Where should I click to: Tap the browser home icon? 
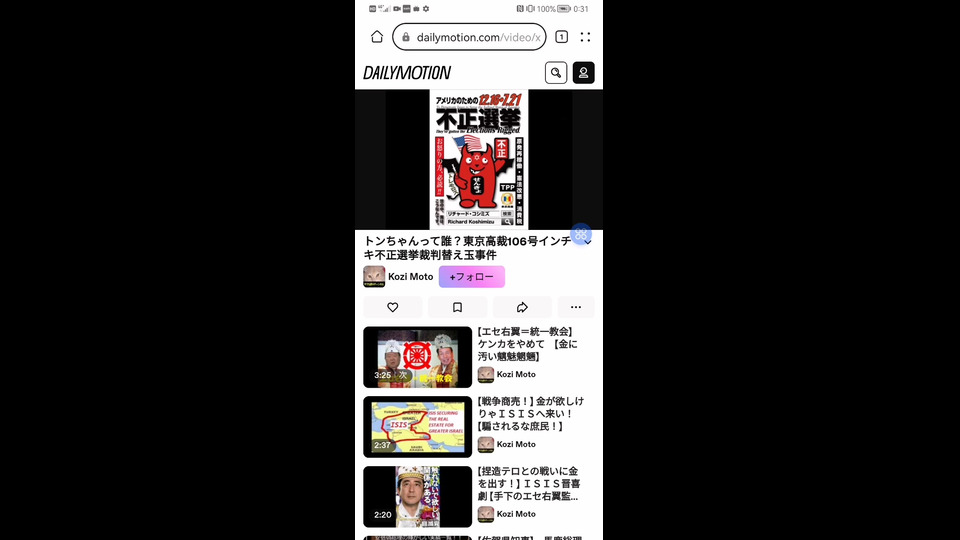coord(377,37)
